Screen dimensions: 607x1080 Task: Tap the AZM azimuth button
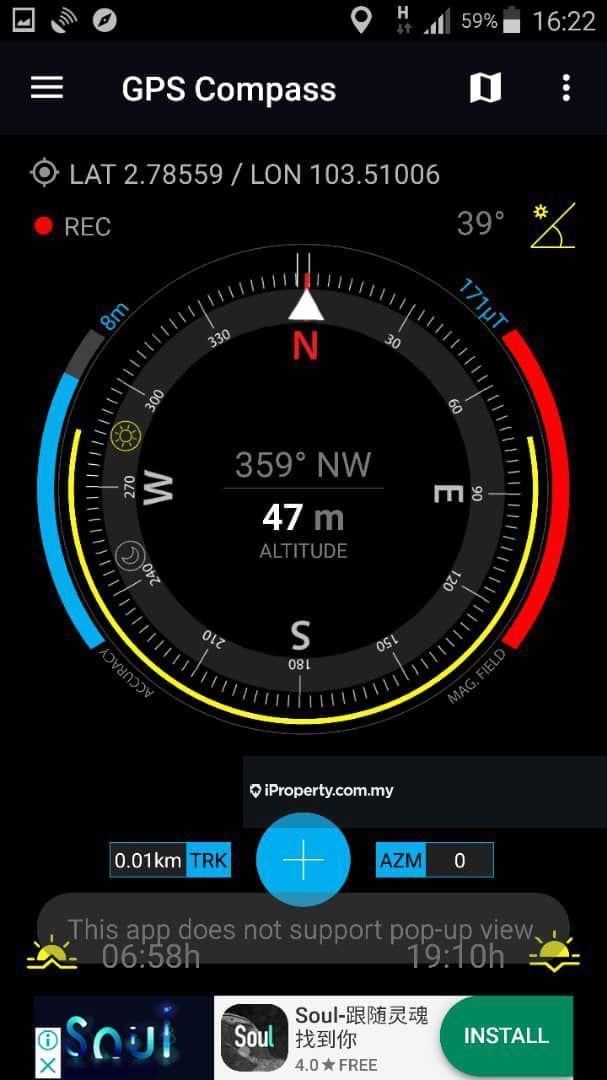(434, 860)
